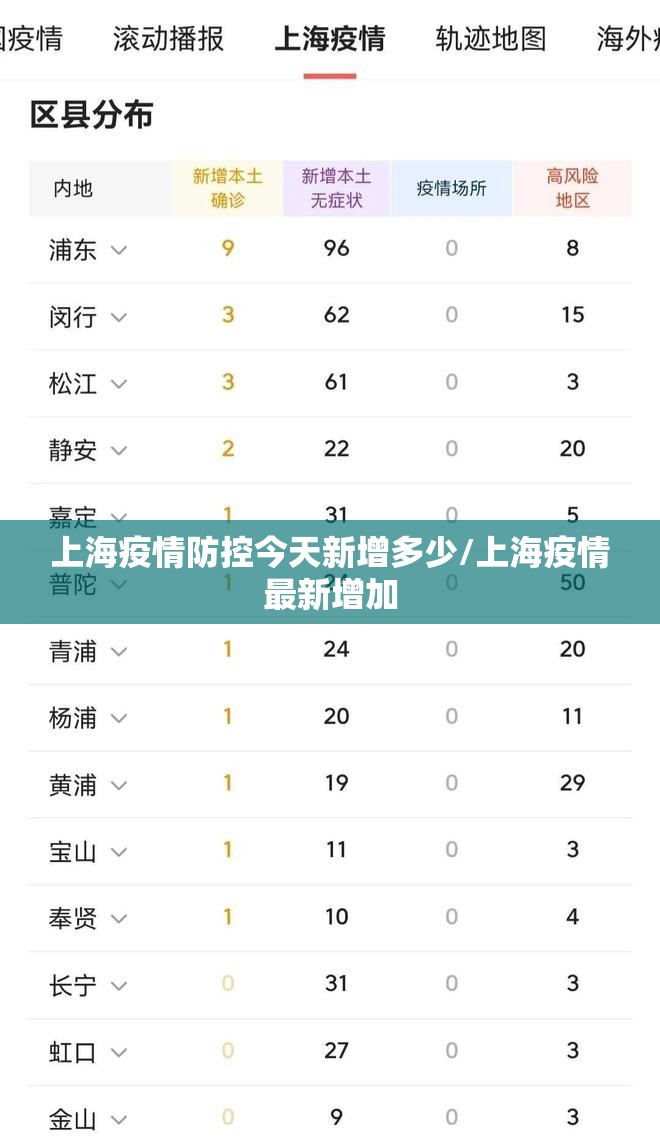Screen dimensions: 660x1145
Task: Expand the 虹口 district row
Action: [119, 1052]
